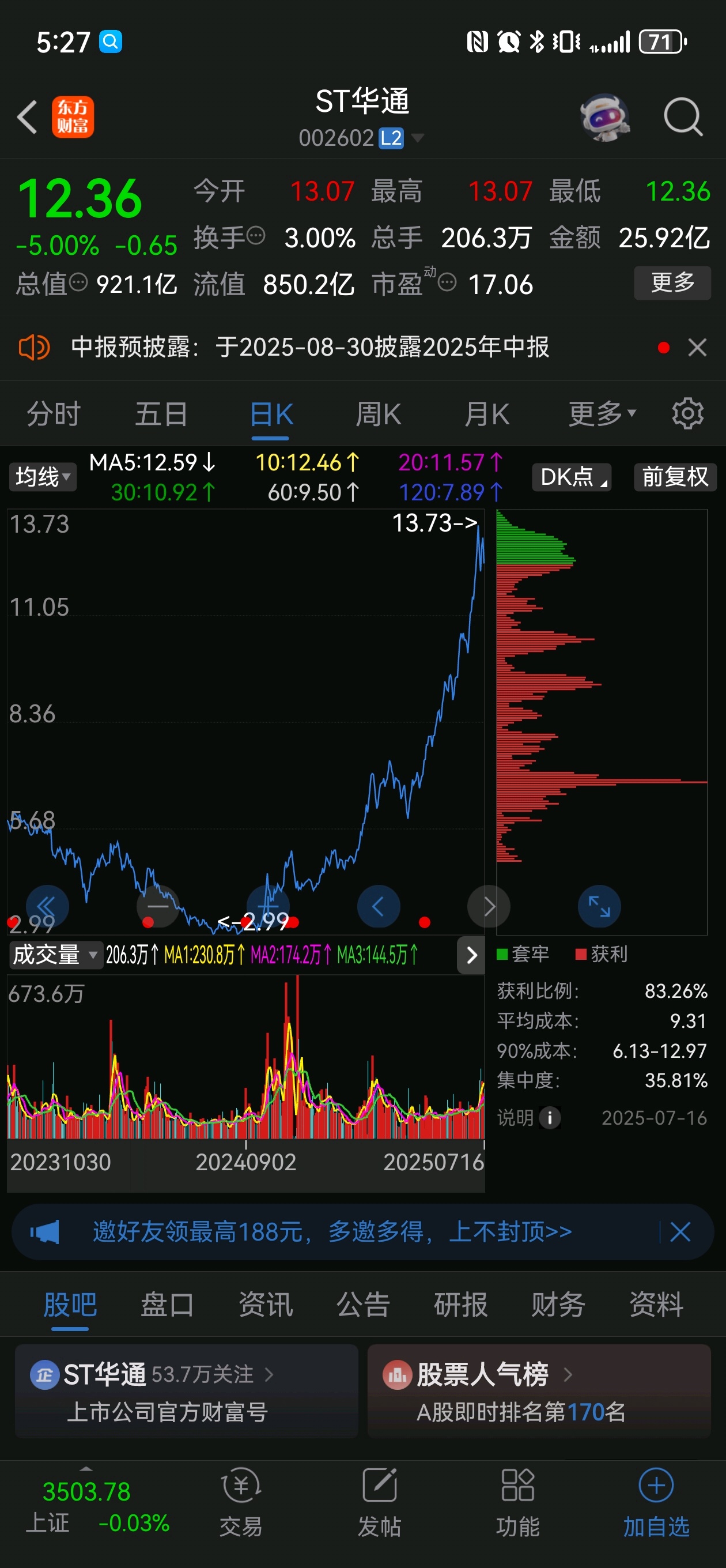
Task: Switch to the 月K chart tab
Action: [487, 414]
